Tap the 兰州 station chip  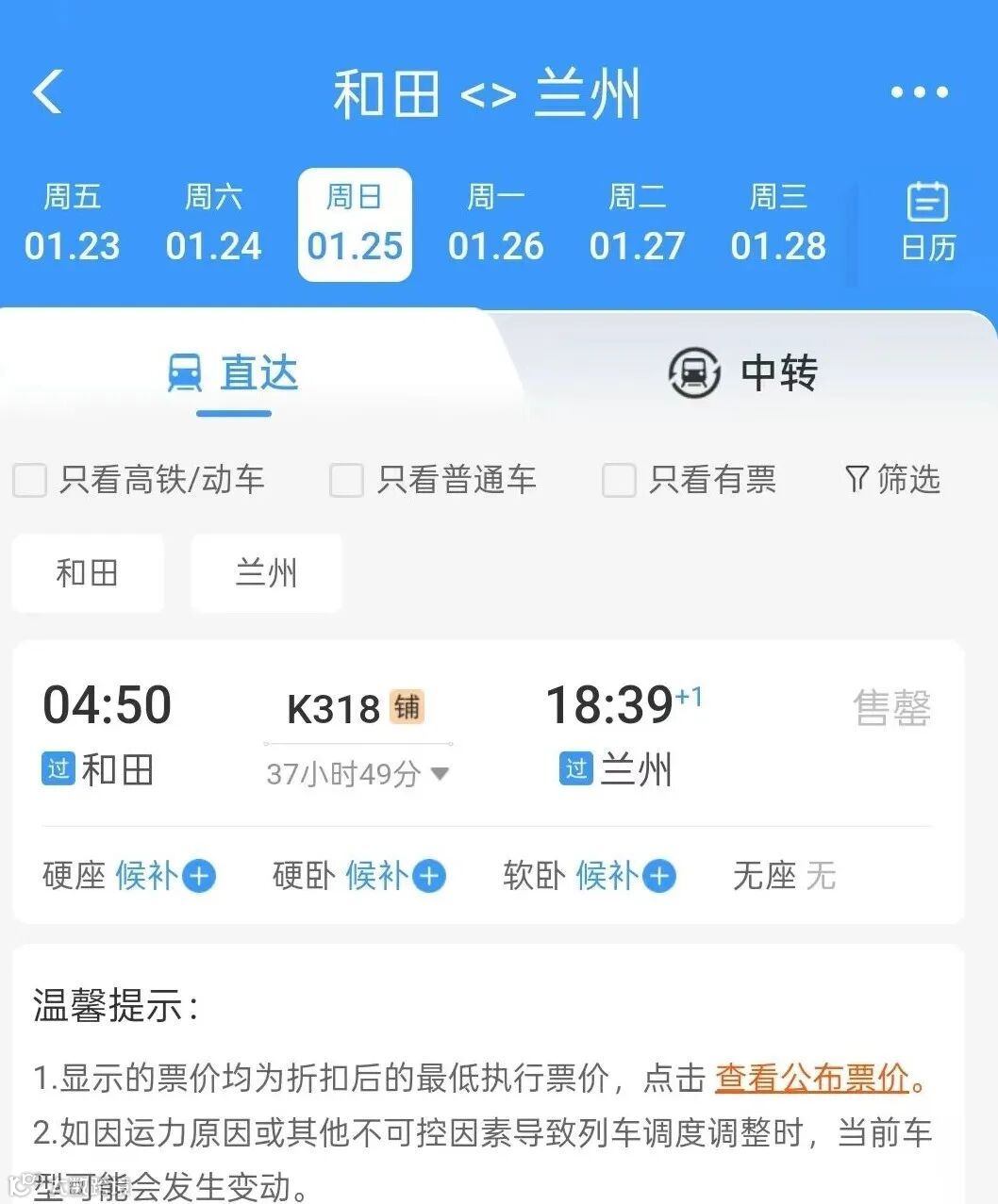(266, 572)
